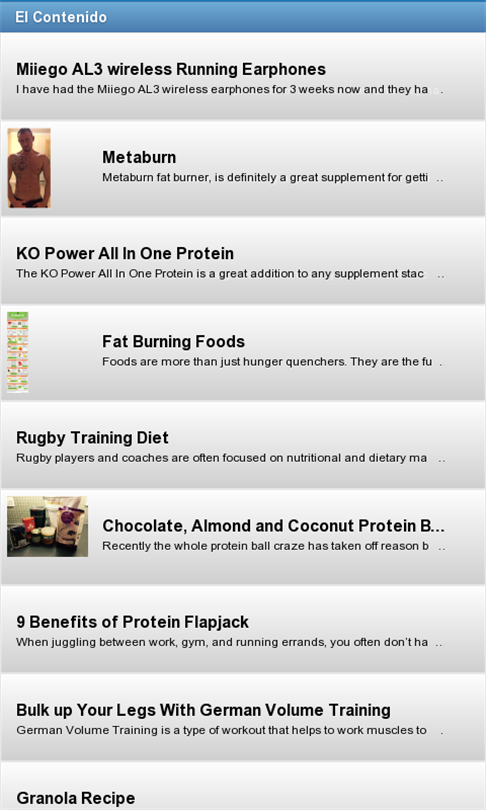This screenshot has height=810, width=486.
Task: View 9 Benefits of Protein Flapjack
Action: pyautogui.click(x=243, y=629)
